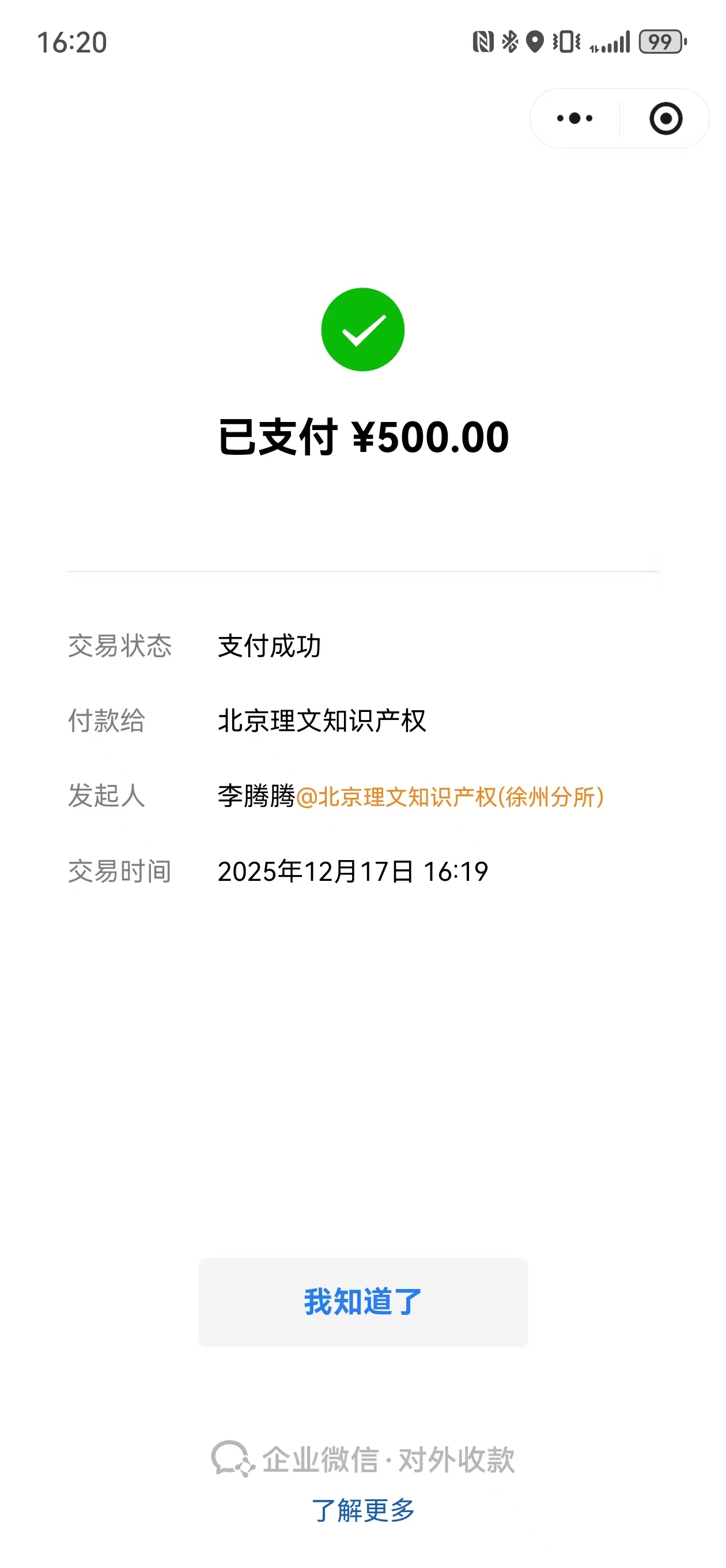This screenshot has width=726, height=1568.
Task: View initiator 北京理文知识产权(徐州分所) profile
Action: (451, 797)
